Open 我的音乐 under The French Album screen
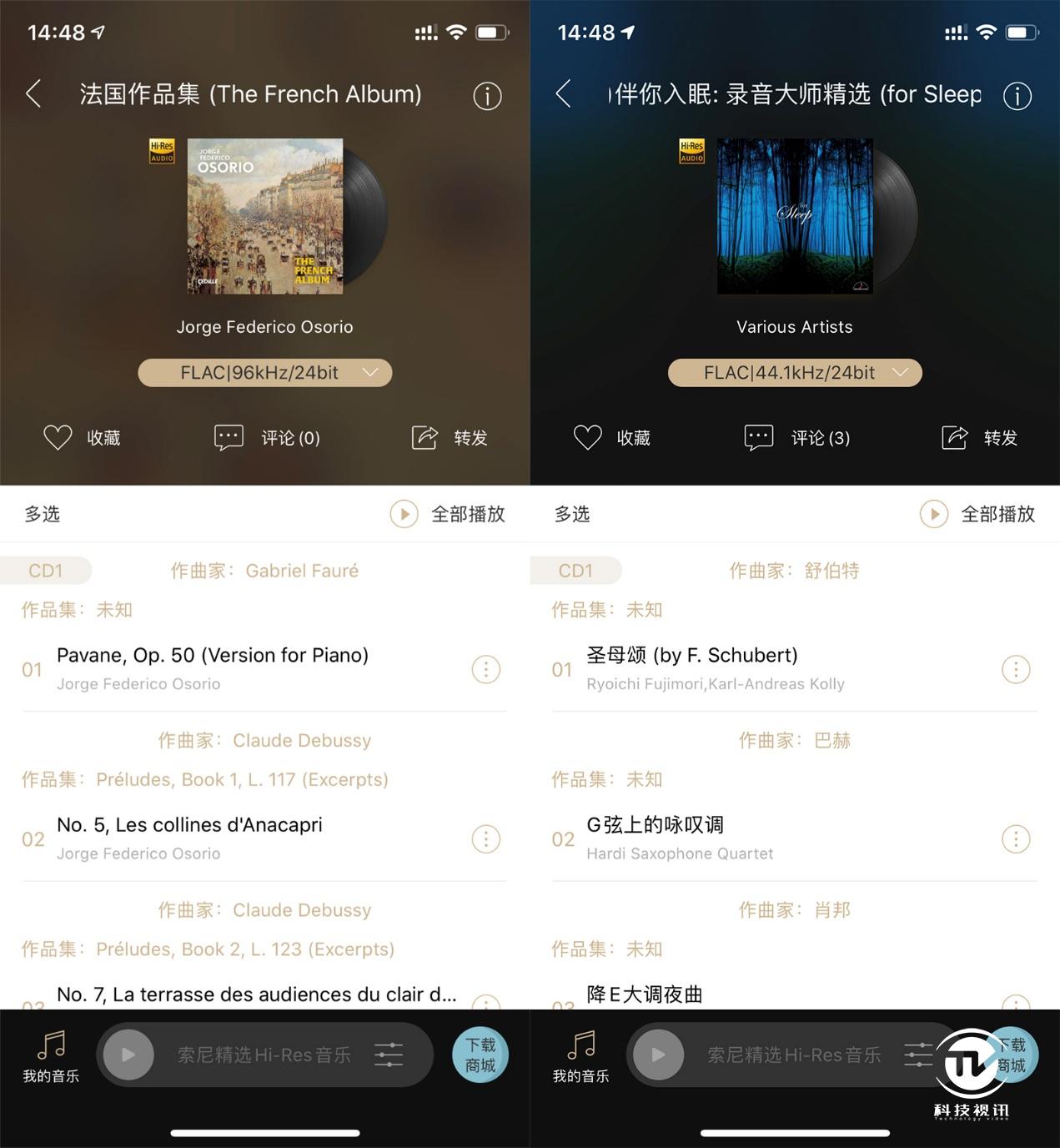The image size is (1060, 1148). coord(51,1055)
